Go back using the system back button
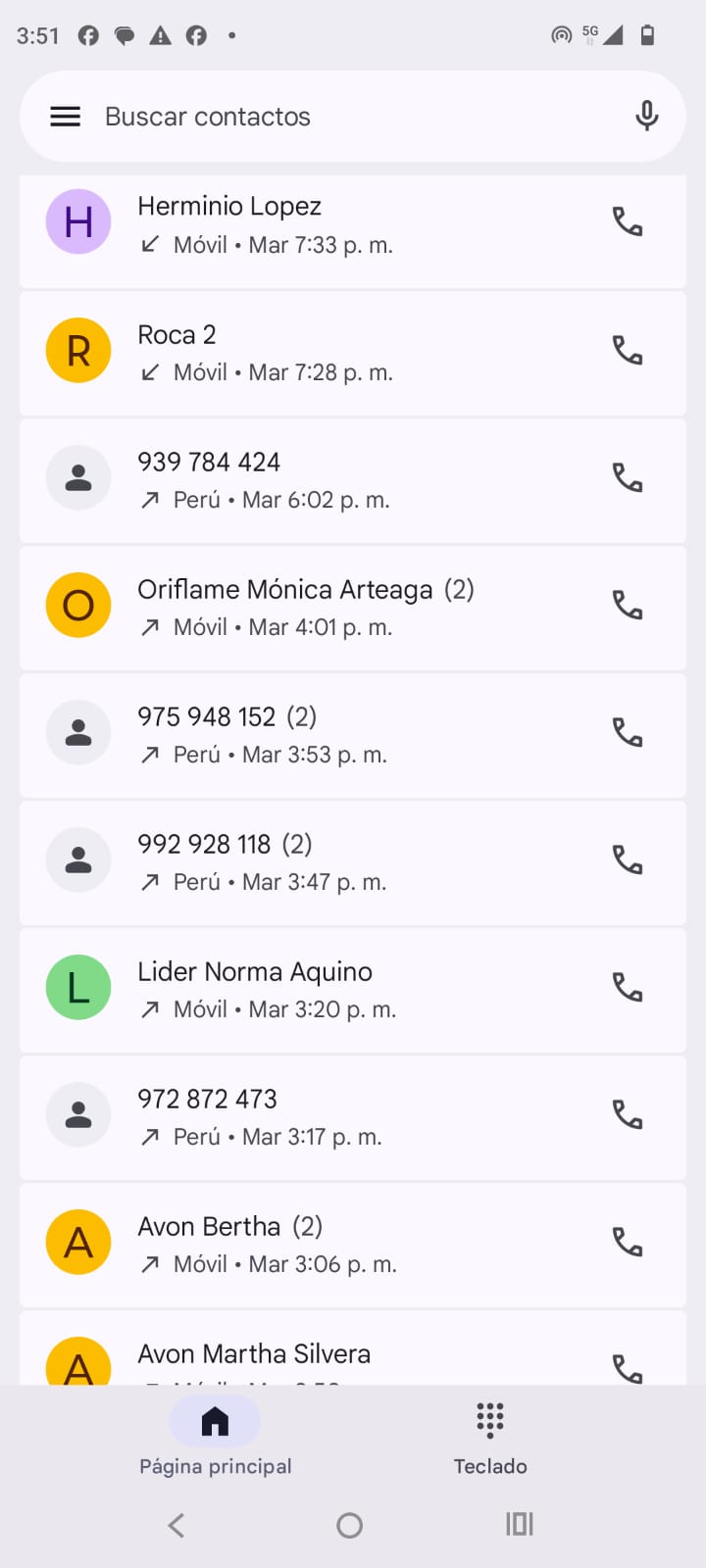This screenshot has height=1568, width=706. click(176, 1525)
